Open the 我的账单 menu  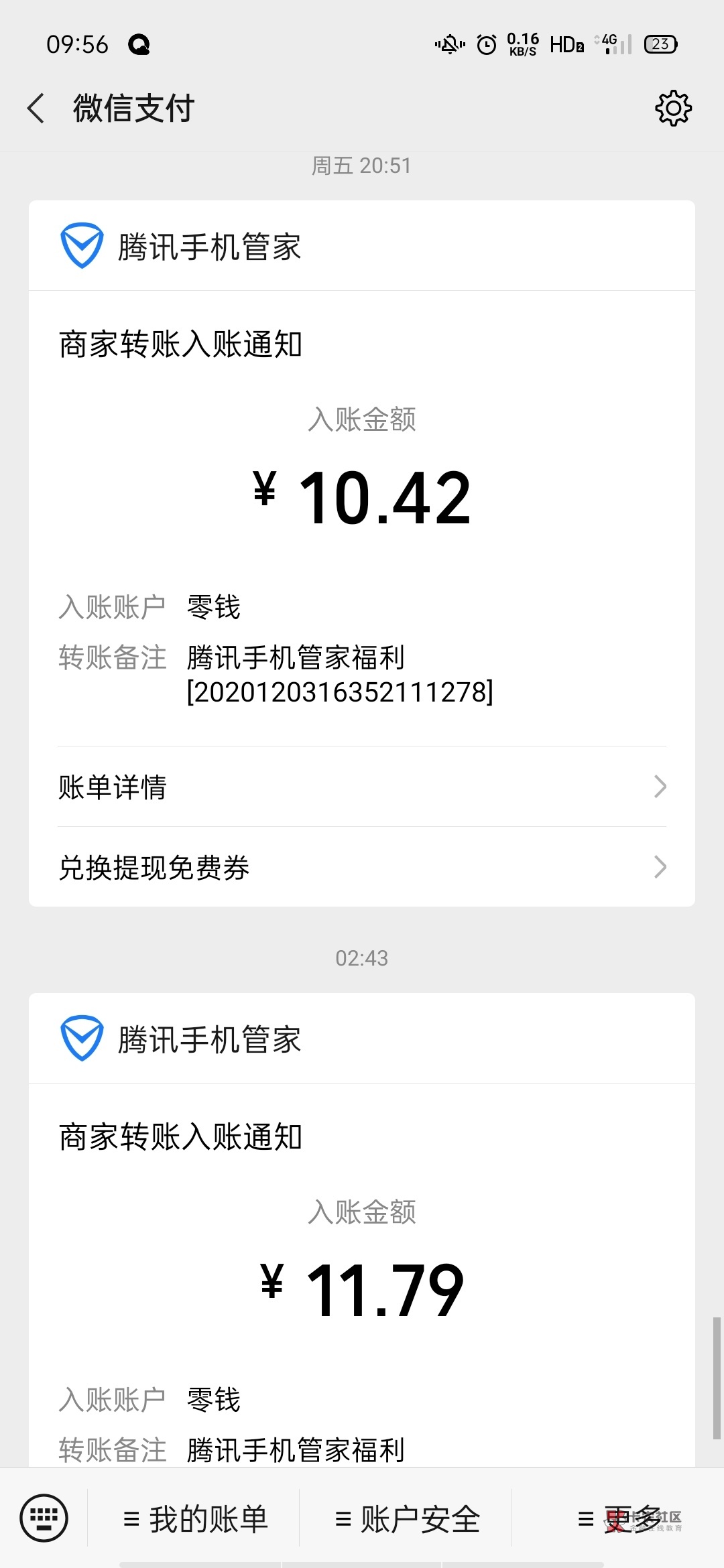(x=194, y=1519)
